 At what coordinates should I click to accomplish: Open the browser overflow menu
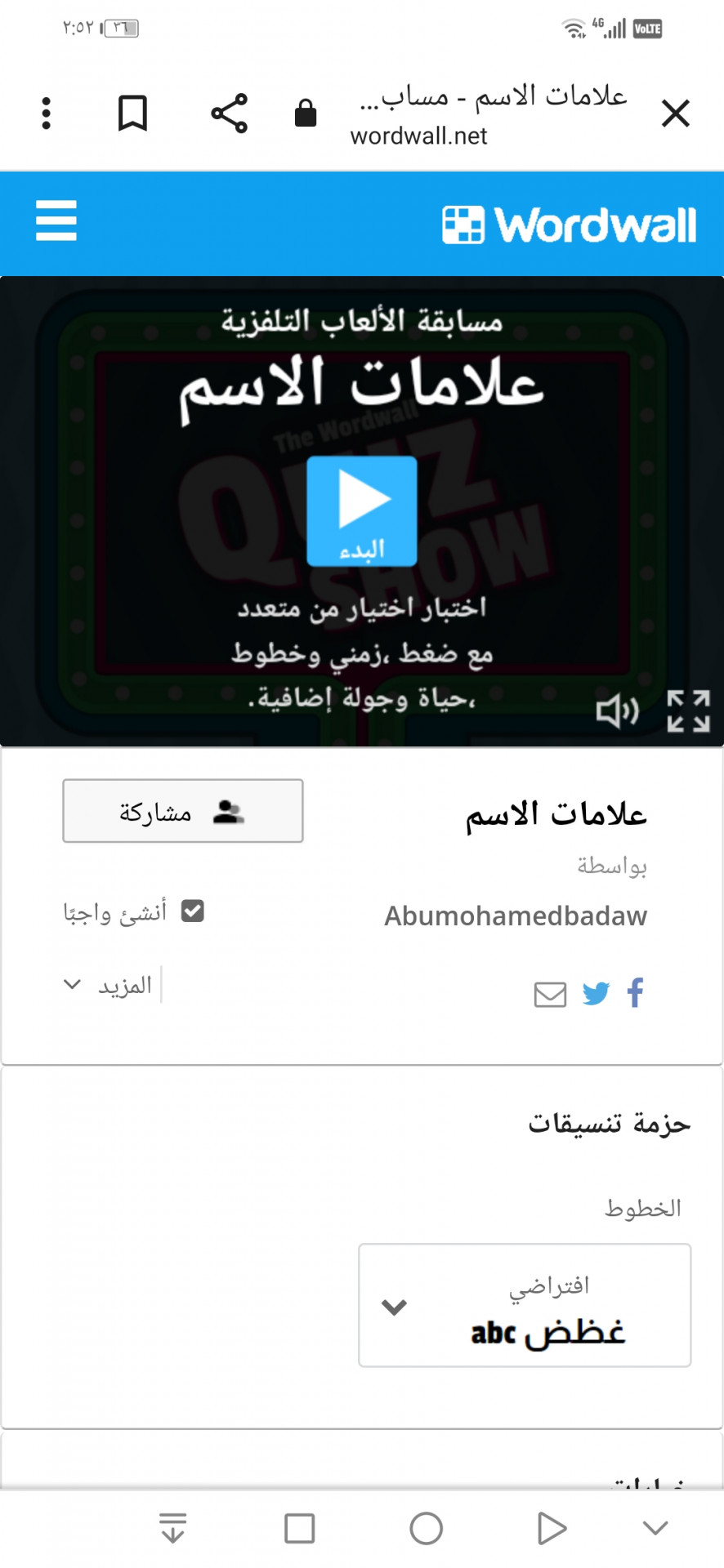(x=47, y=114)
